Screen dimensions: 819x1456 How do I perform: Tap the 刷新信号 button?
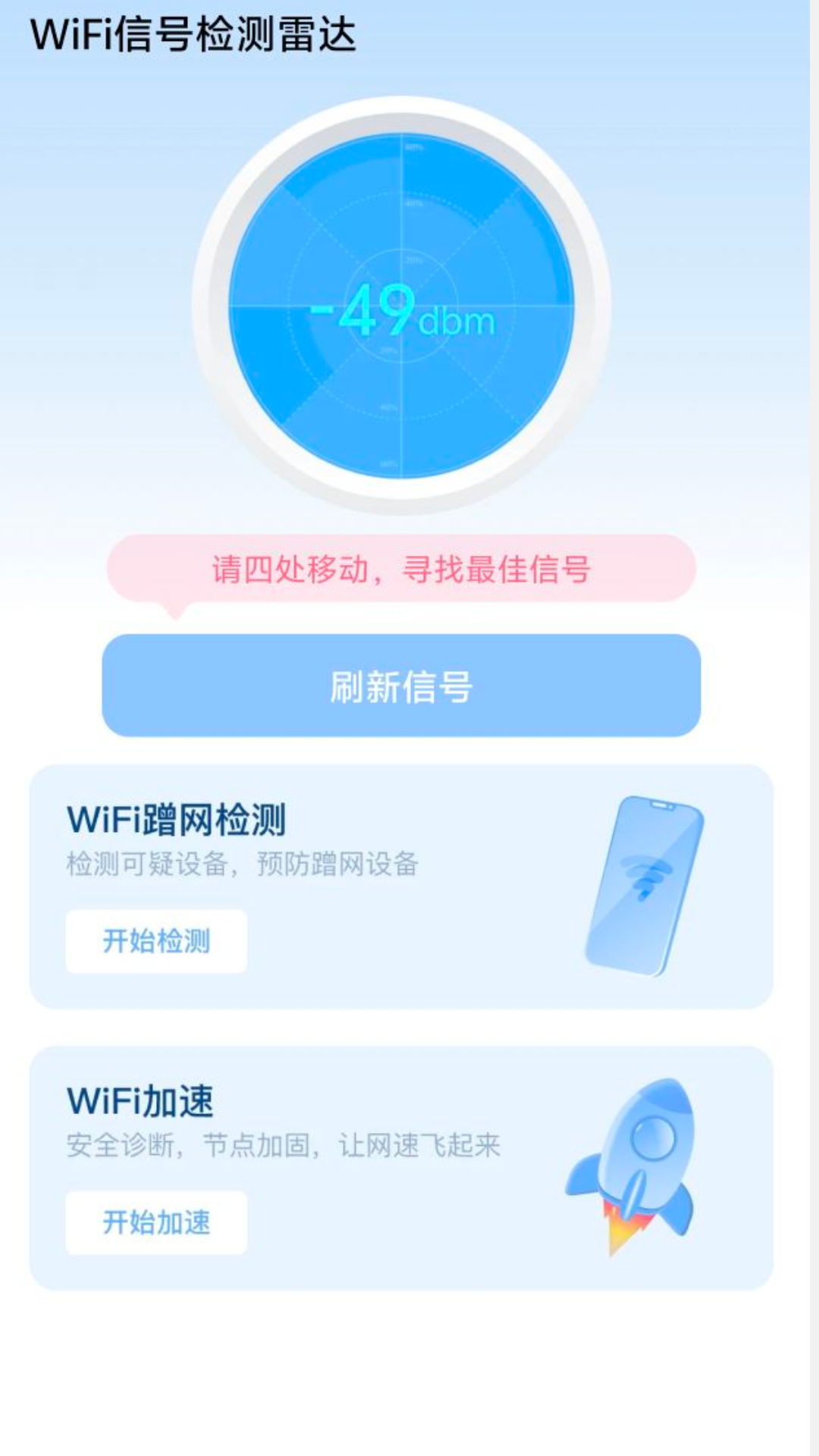point(401,686)
